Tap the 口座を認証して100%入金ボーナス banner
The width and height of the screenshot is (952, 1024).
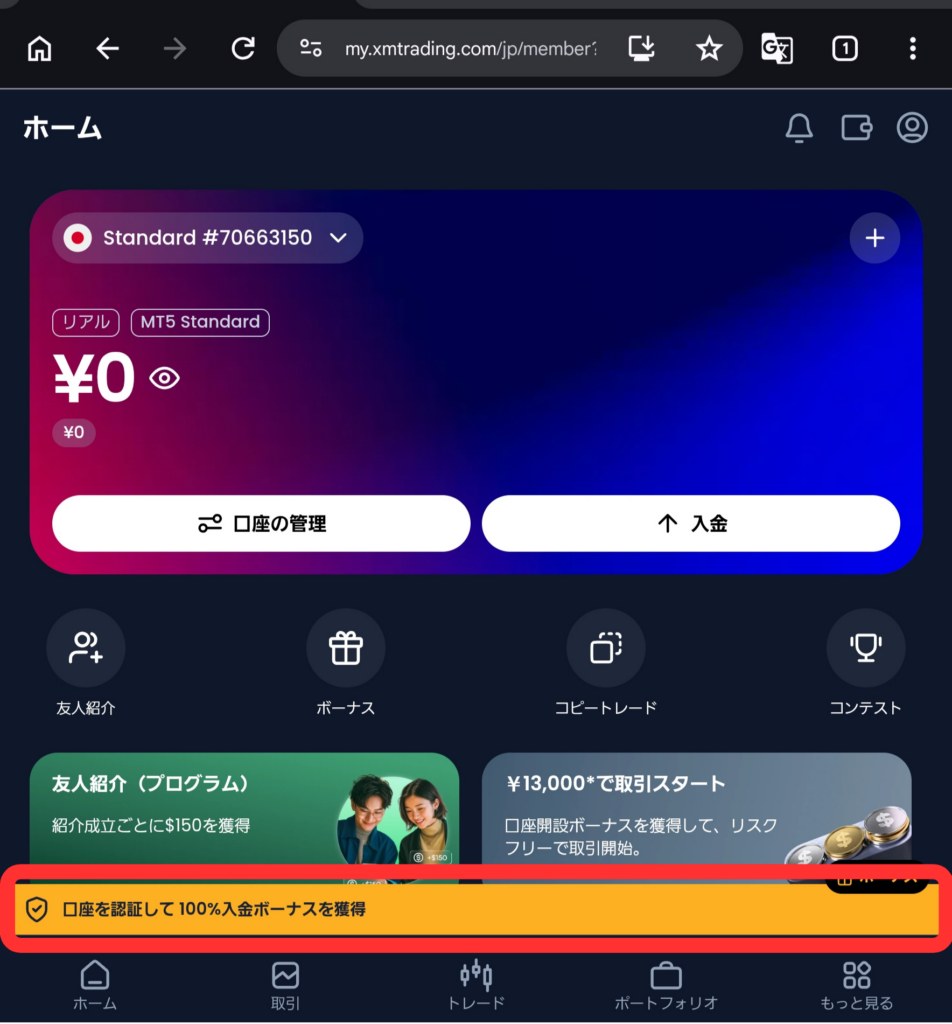point(477,909)
